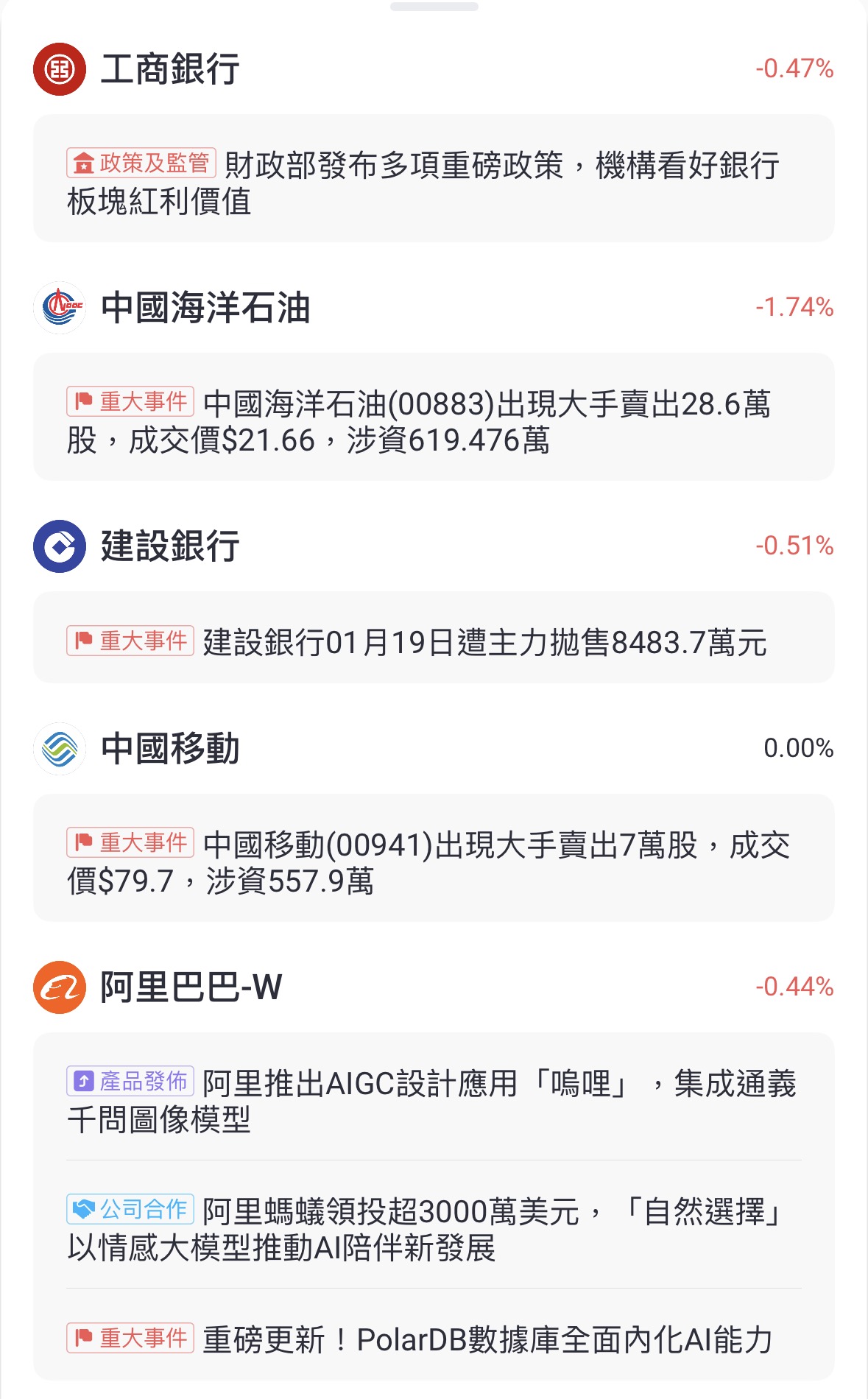Screen dimensions: 868x1399
Task: View the 建設銀行01月19日遭主力拋售 news card
Action: coord(433,641)
